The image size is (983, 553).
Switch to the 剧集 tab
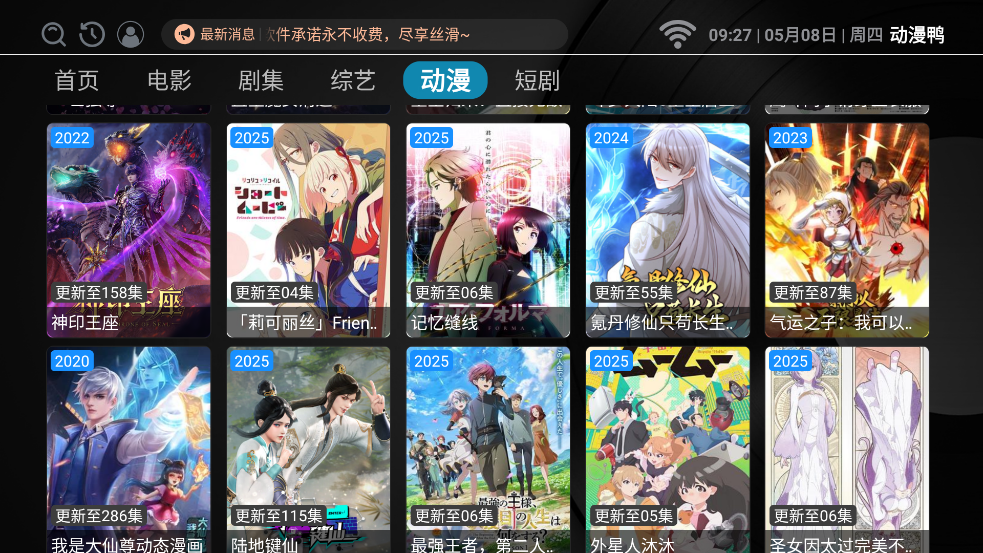pyautogui.click(x=261, y=80)
